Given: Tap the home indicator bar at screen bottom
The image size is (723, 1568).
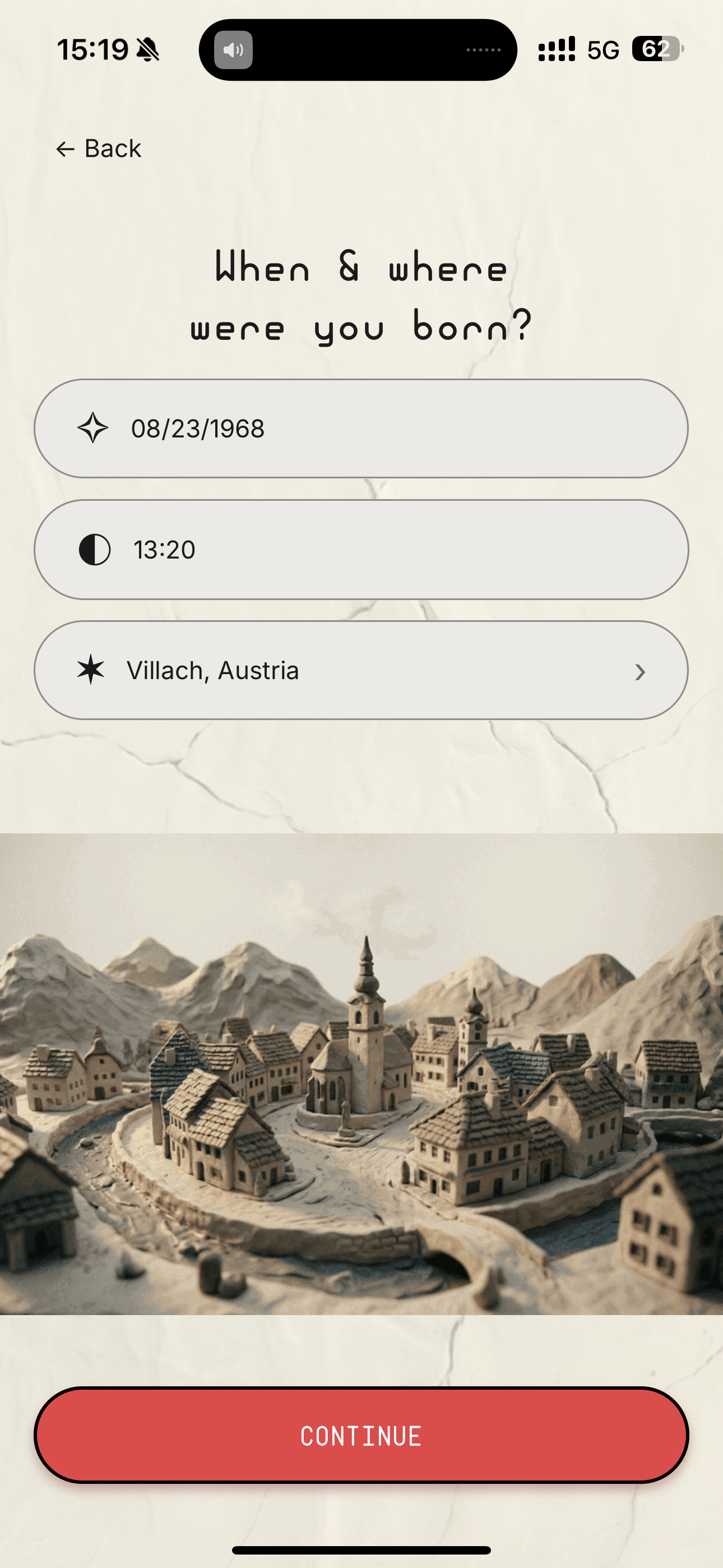Looking at the screenshot, I should pyautogui.click(x=361, y=1547).
